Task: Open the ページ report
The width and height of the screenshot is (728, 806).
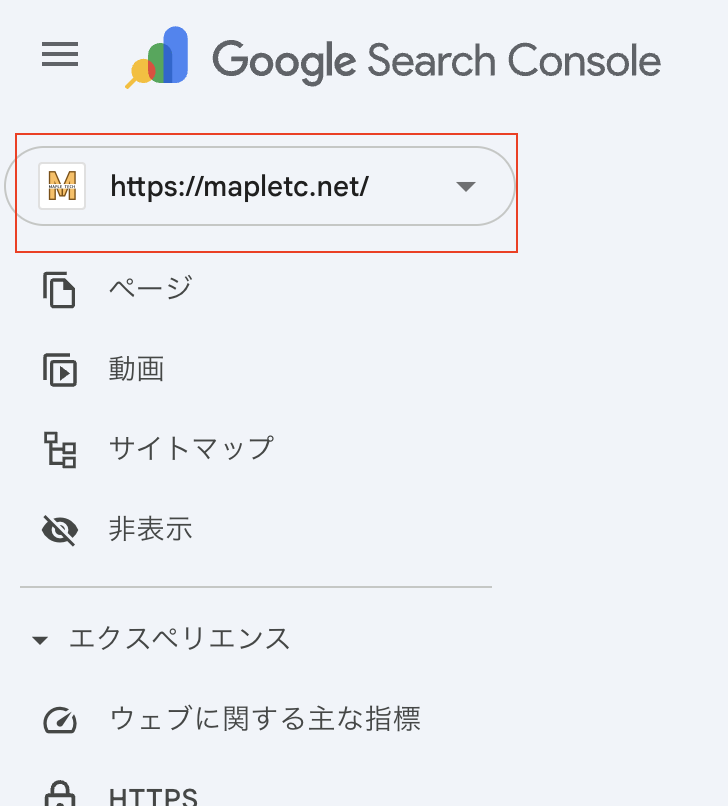Action: pyautogui.click(x=150, y=290)
